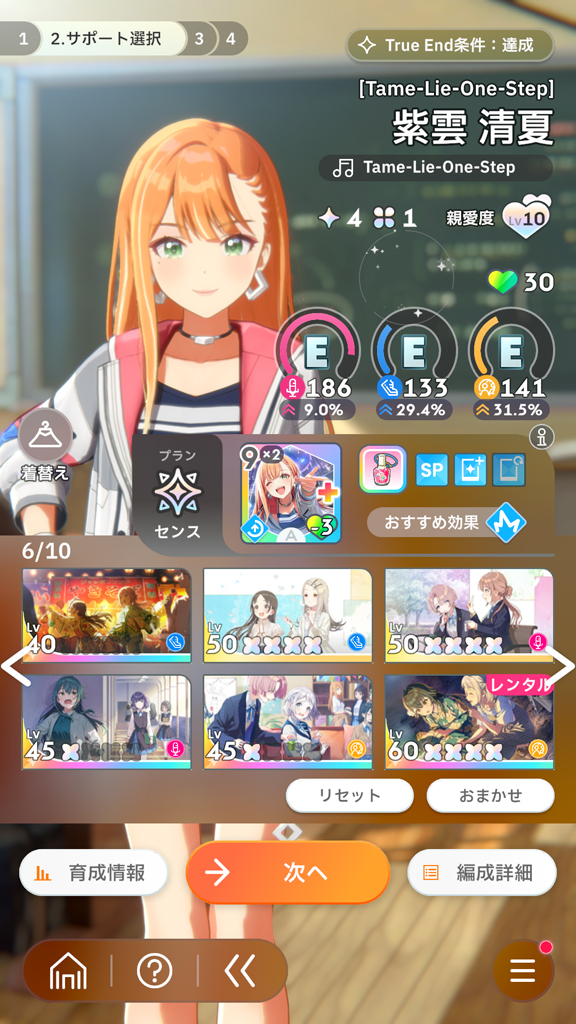Select the rental Lv 60 support card
The width and height of the screenshot is (576, 1024).
(x=469, y=722)
